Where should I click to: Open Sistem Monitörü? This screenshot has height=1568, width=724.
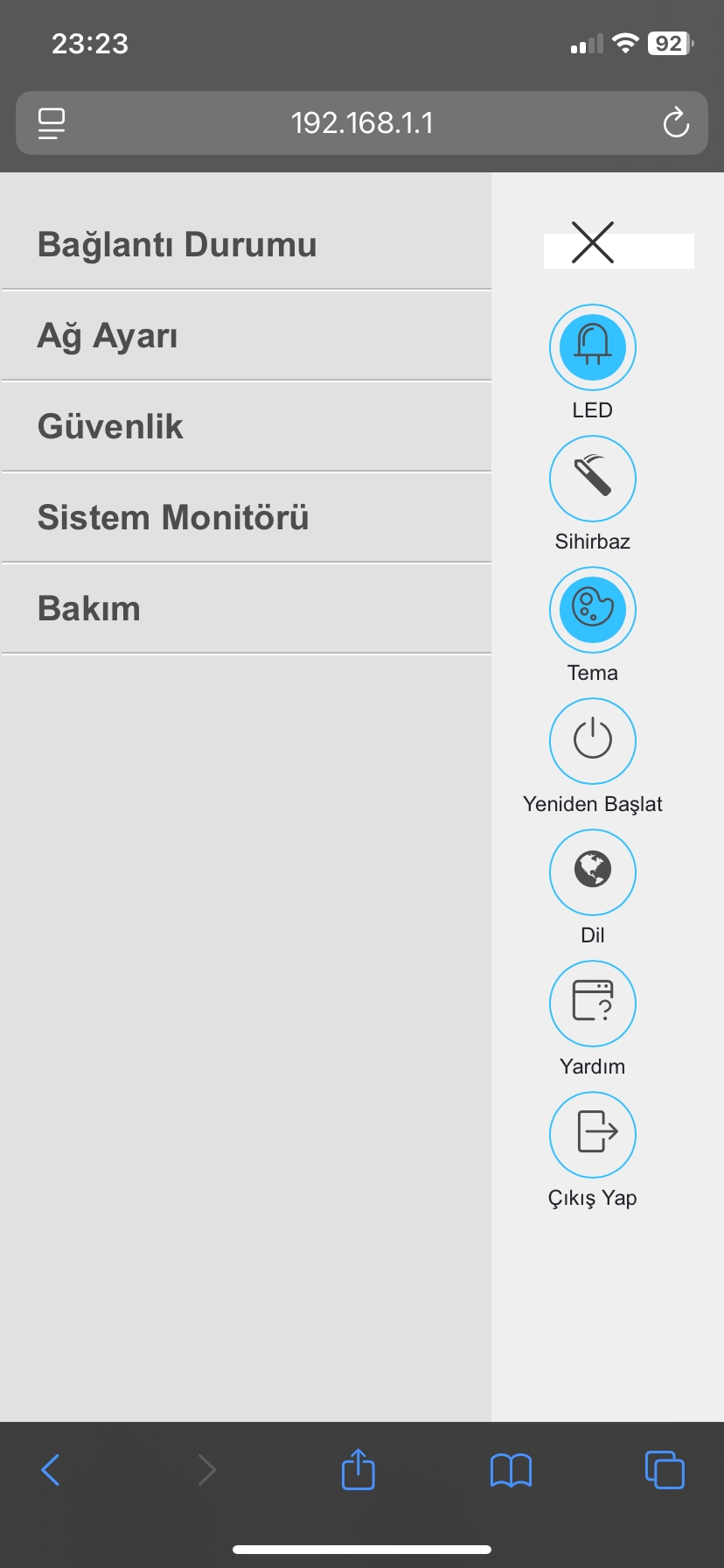tap(246, 517)
